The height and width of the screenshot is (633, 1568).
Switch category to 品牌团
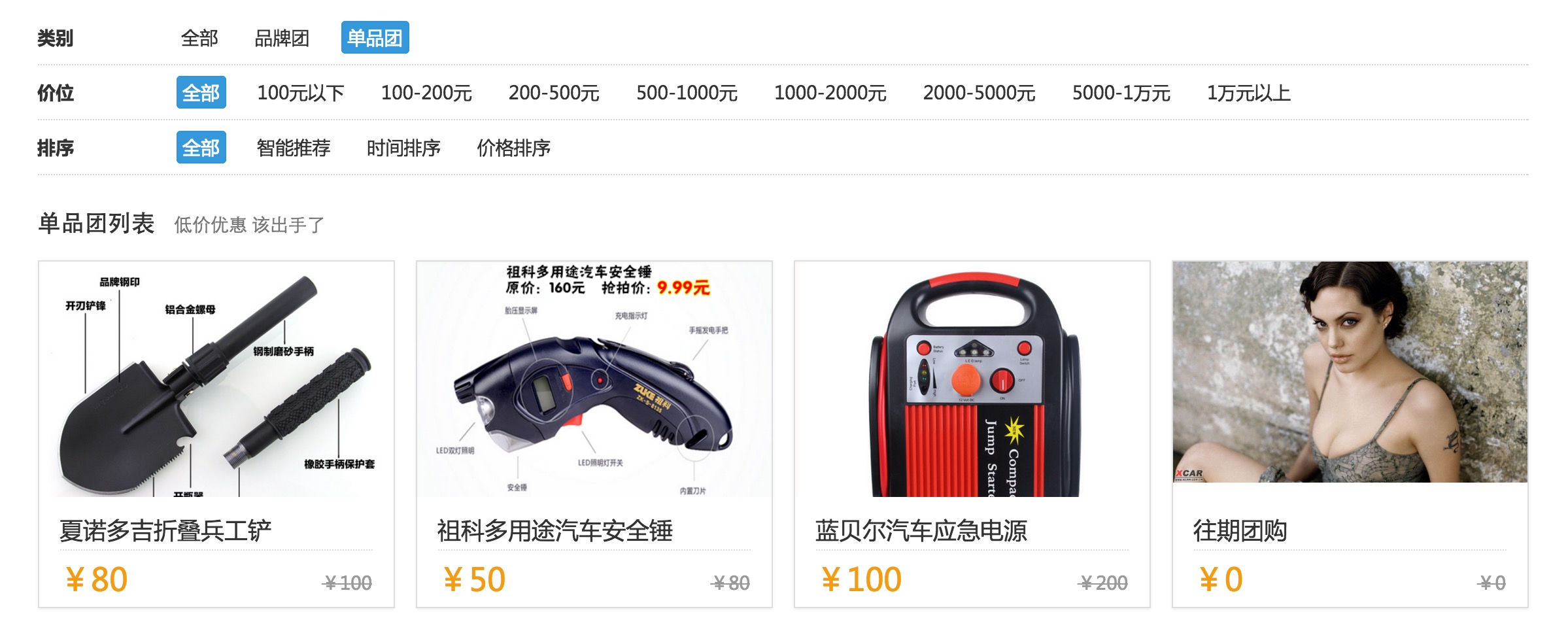pos(282,38)
